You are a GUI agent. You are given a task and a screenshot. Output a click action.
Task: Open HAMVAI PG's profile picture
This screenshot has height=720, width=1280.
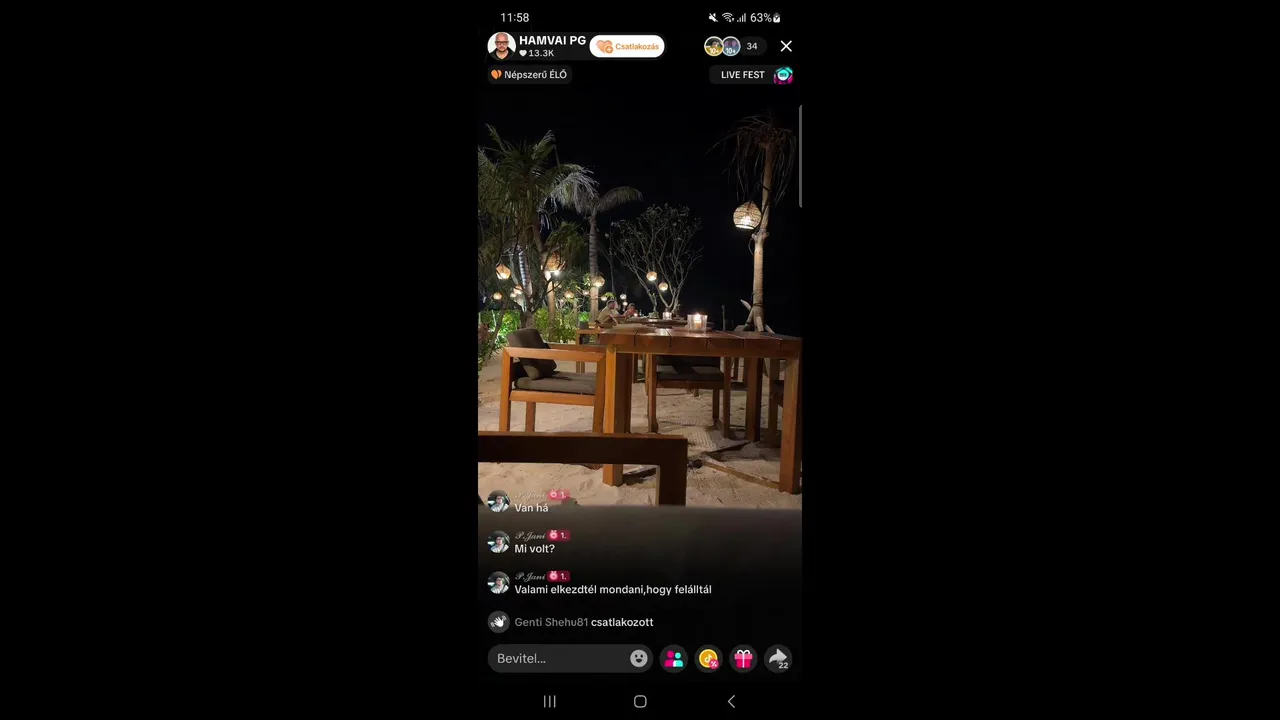point(501,46)
